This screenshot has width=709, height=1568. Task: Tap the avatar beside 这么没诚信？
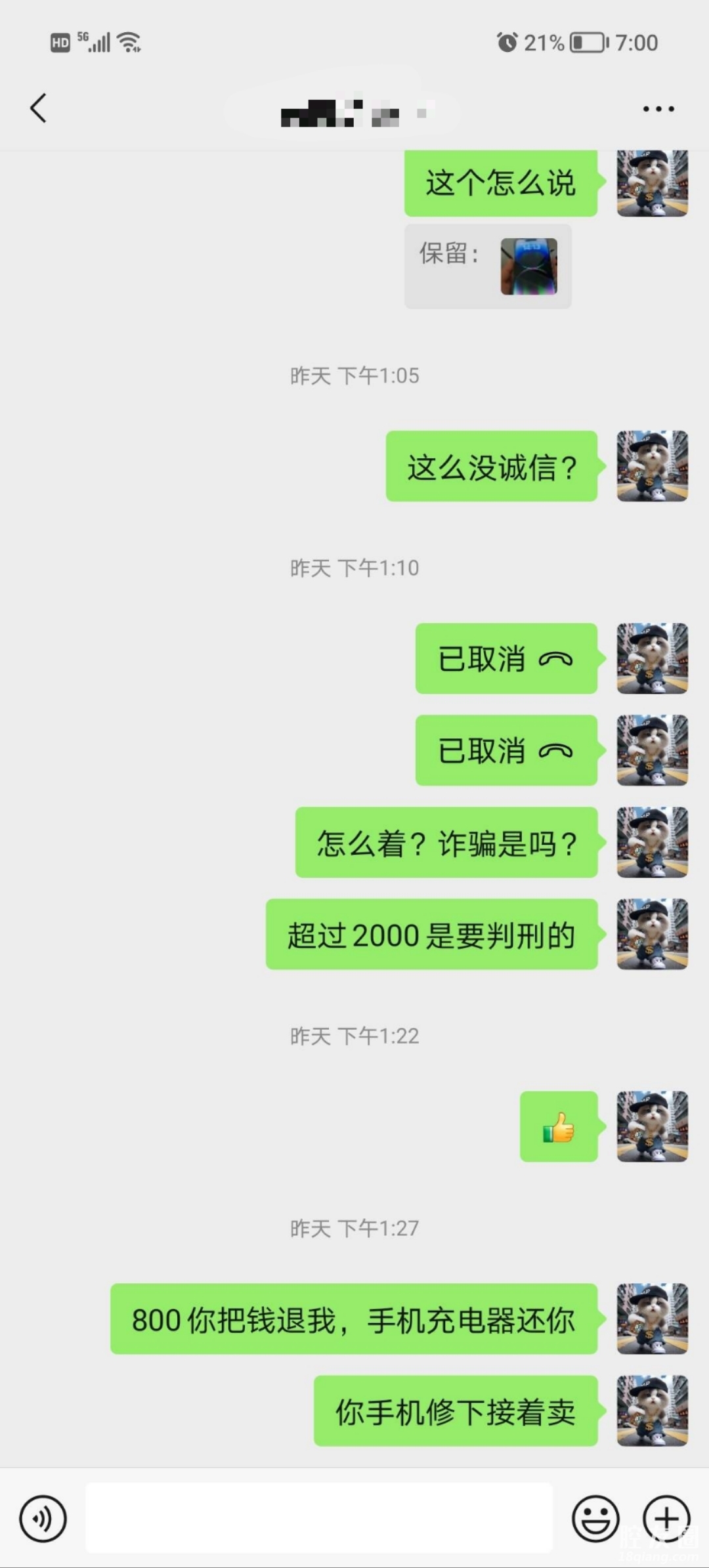(652, 466)
